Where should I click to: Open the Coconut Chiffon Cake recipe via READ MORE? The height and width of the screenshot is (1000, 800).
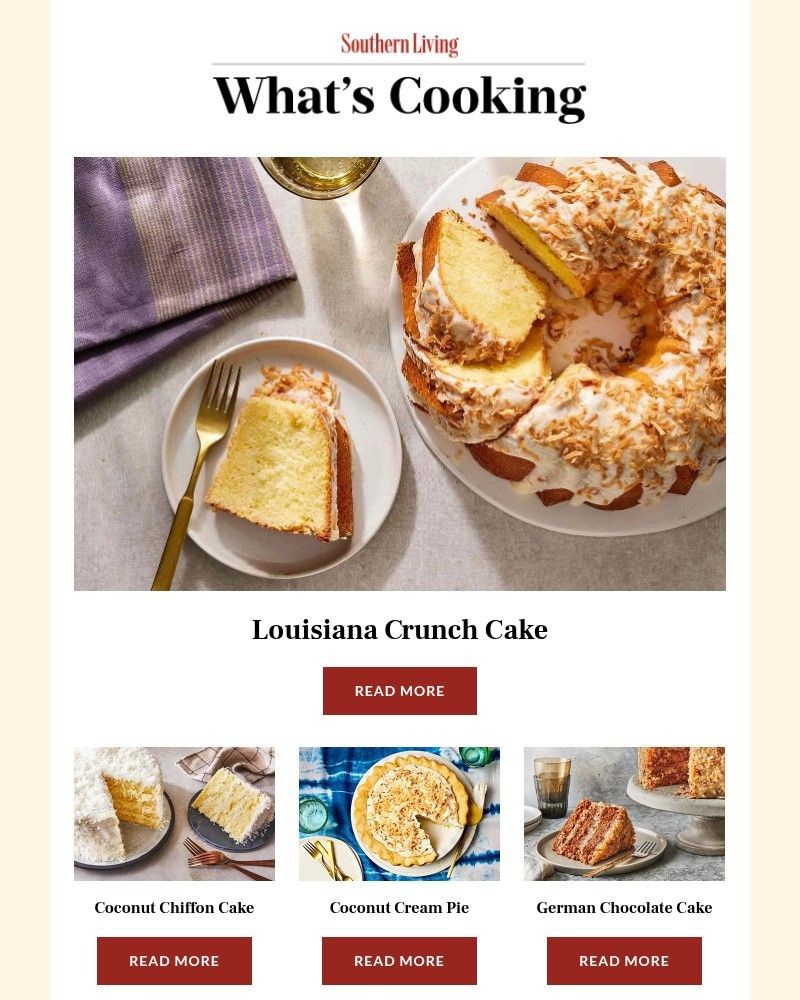(174, 961)
